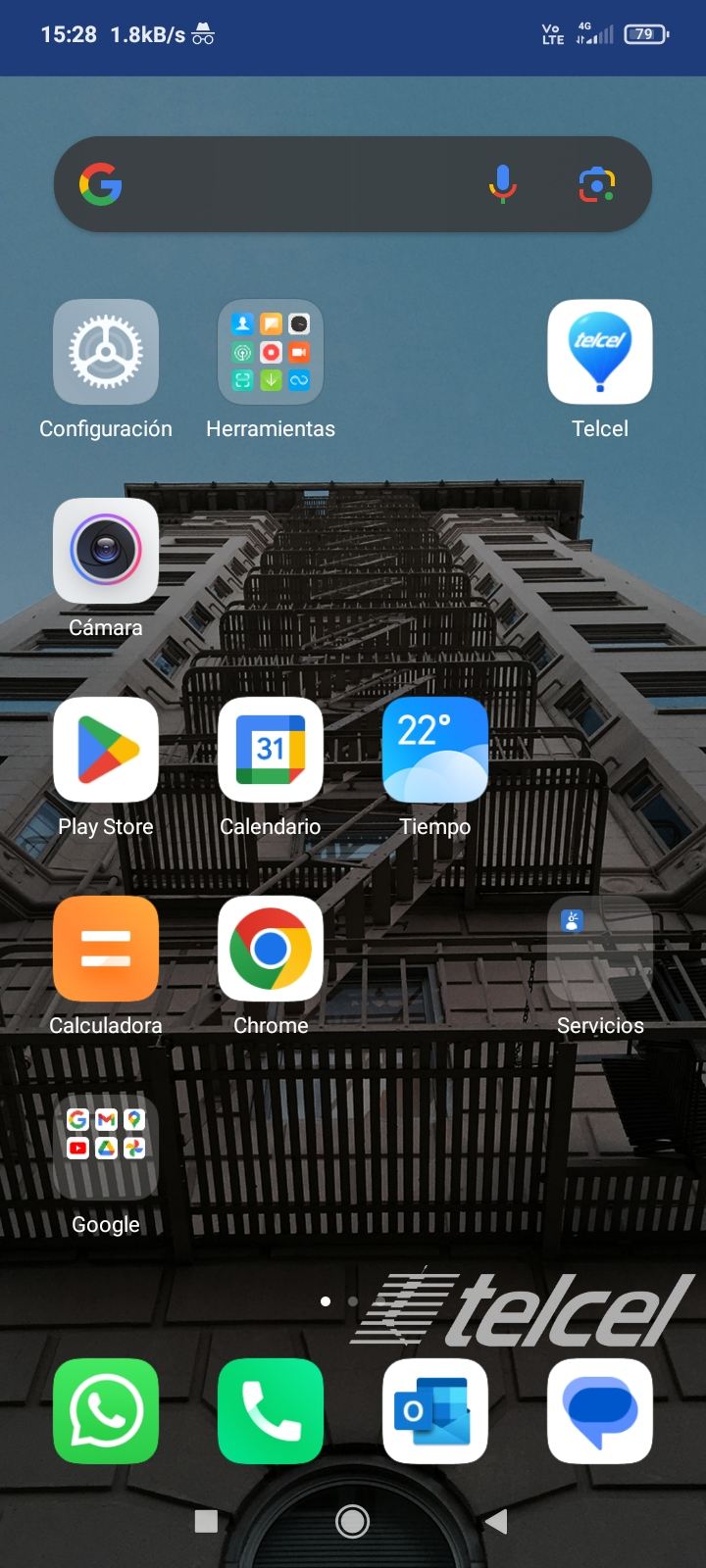
Task: Launch Outlook mail from the dock
Action: click(x=435, y=1411)
